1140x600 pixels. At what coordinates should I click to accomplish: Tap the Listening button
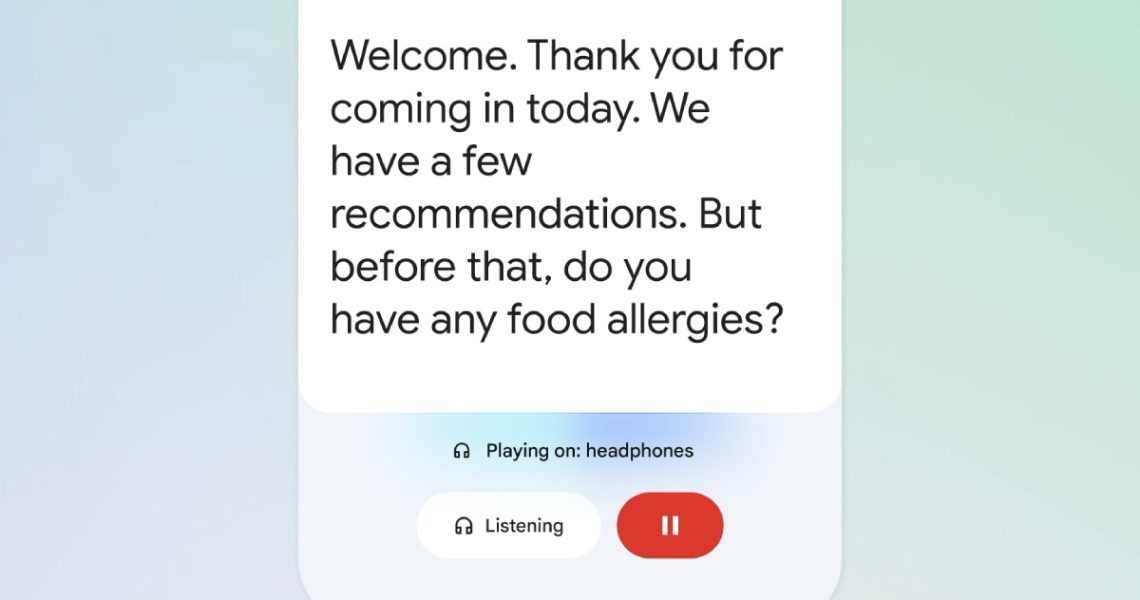point(508,525)
